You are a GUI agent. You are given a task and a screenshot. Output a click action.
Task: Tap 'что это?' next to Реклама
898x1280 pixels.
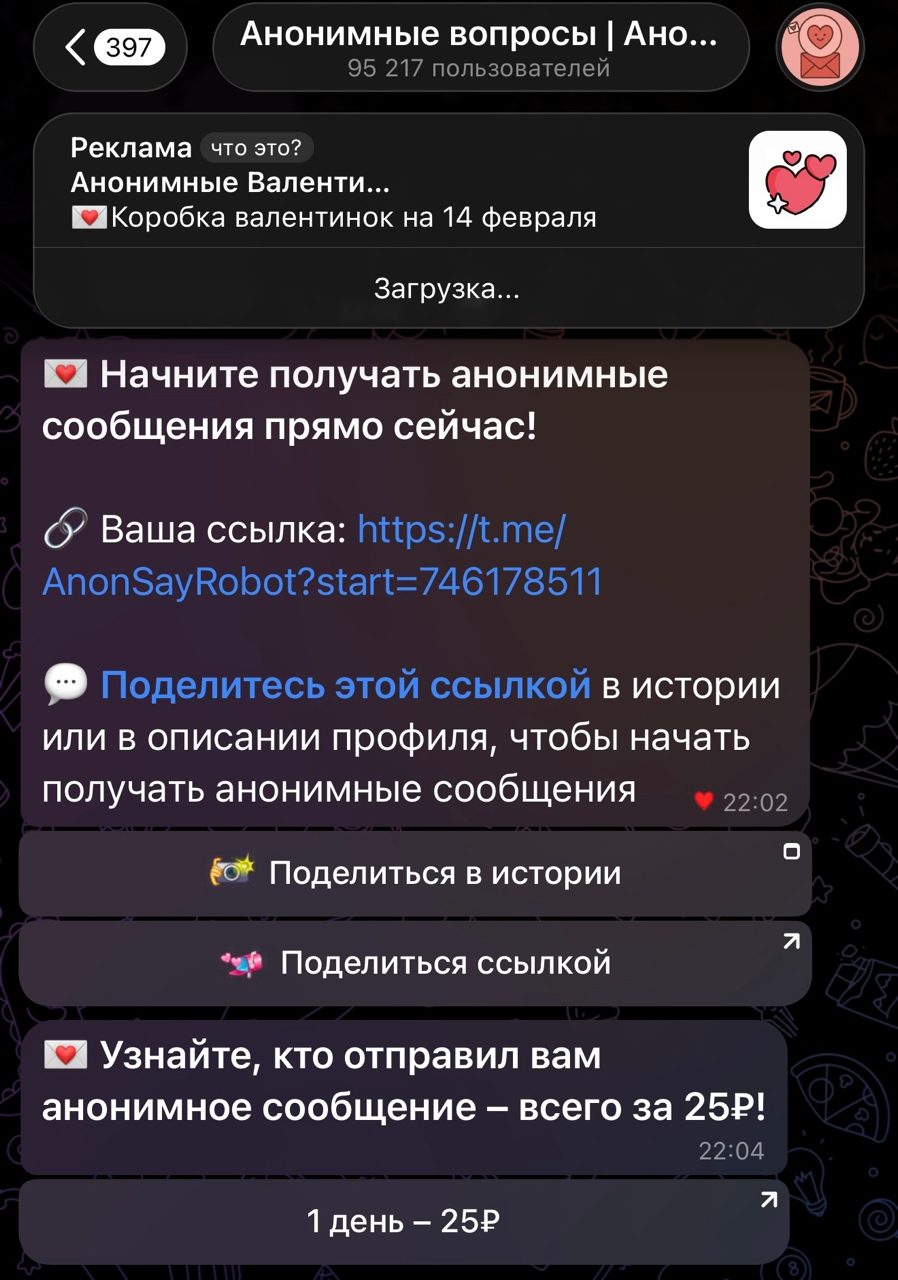257,148
